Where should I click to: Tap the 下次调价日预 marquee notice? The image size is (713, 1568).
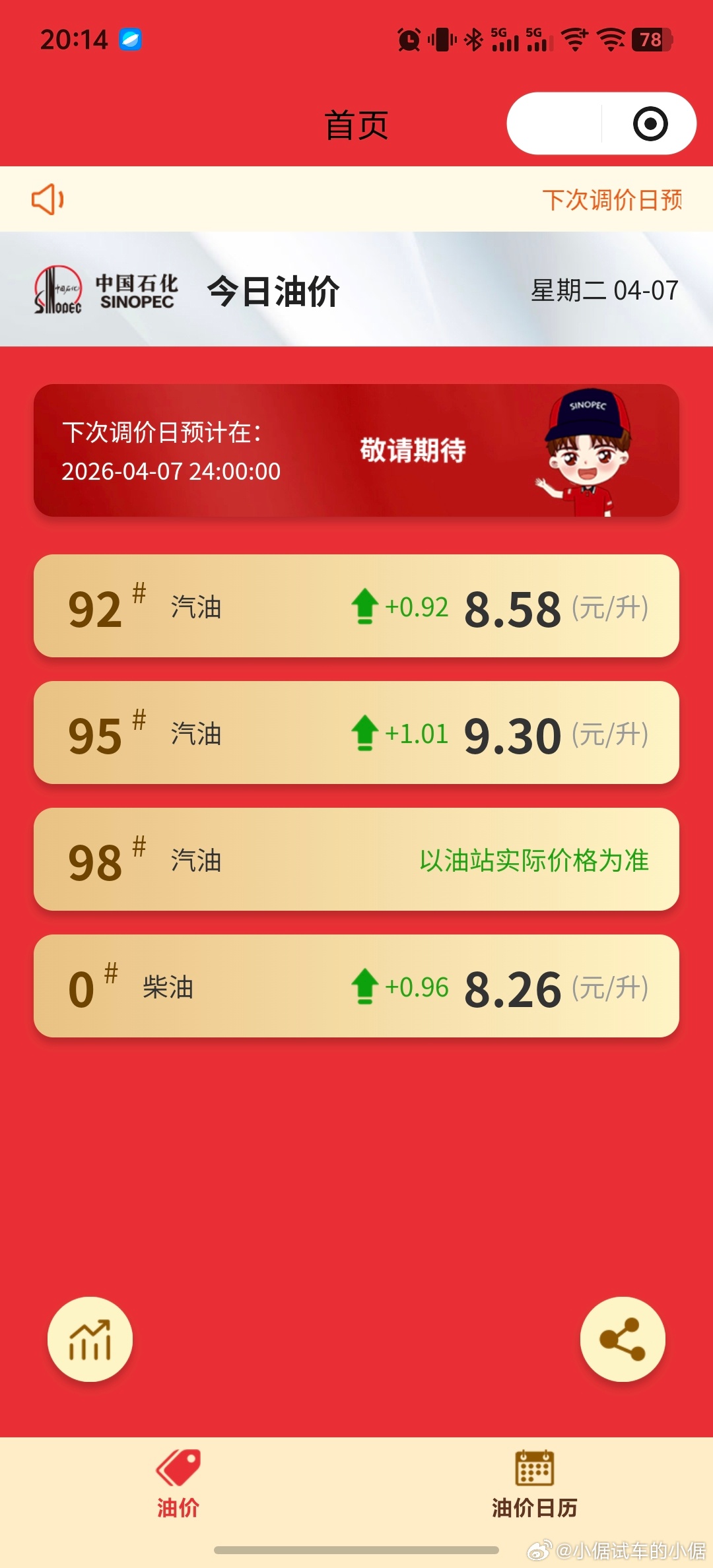click(615, 199)
